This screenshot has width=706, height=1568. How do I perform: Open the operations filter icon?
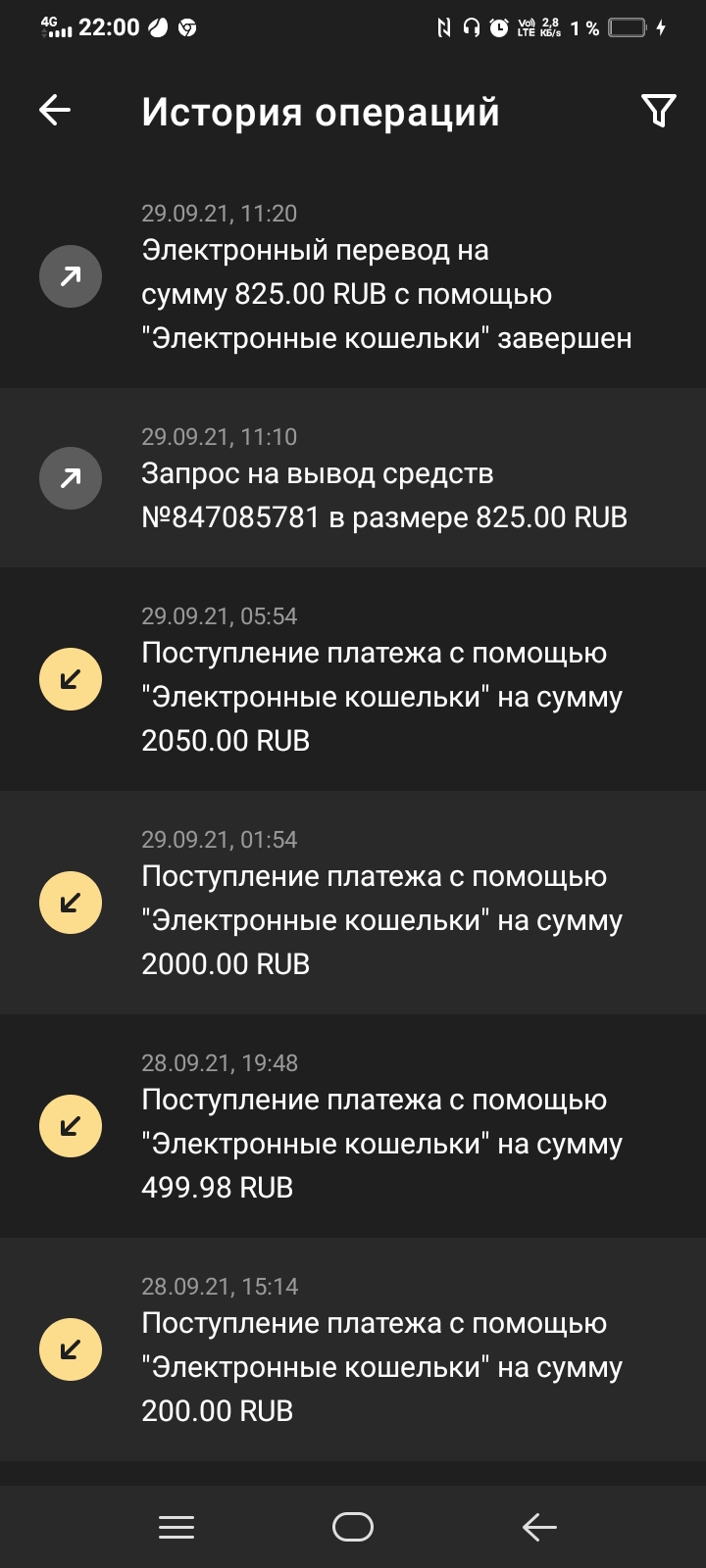click(x=658, y=111)
